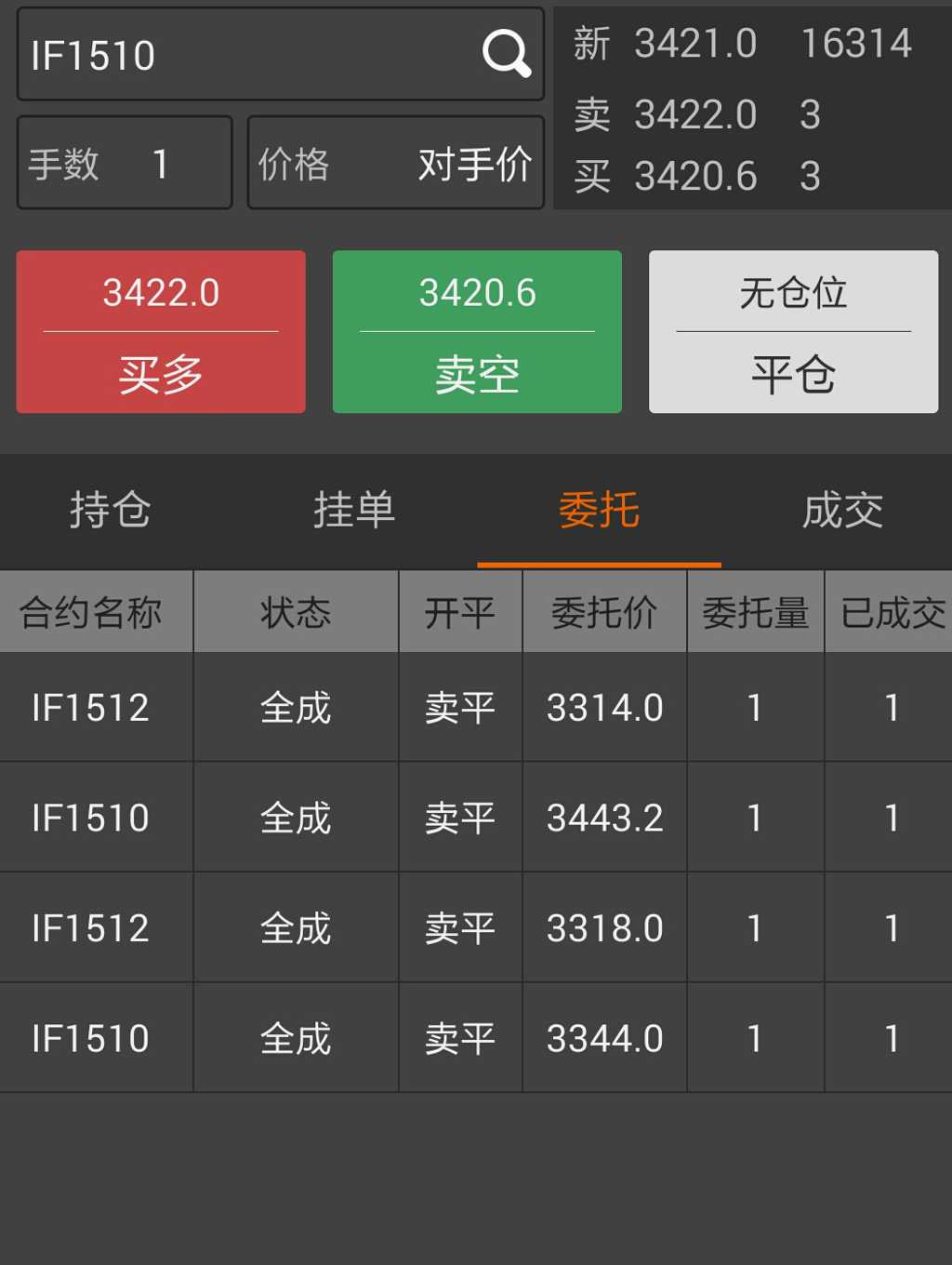Open the IF1510 order at 3443.2
This screenshot has width=952, height=1265.
(x=476, y=818)
